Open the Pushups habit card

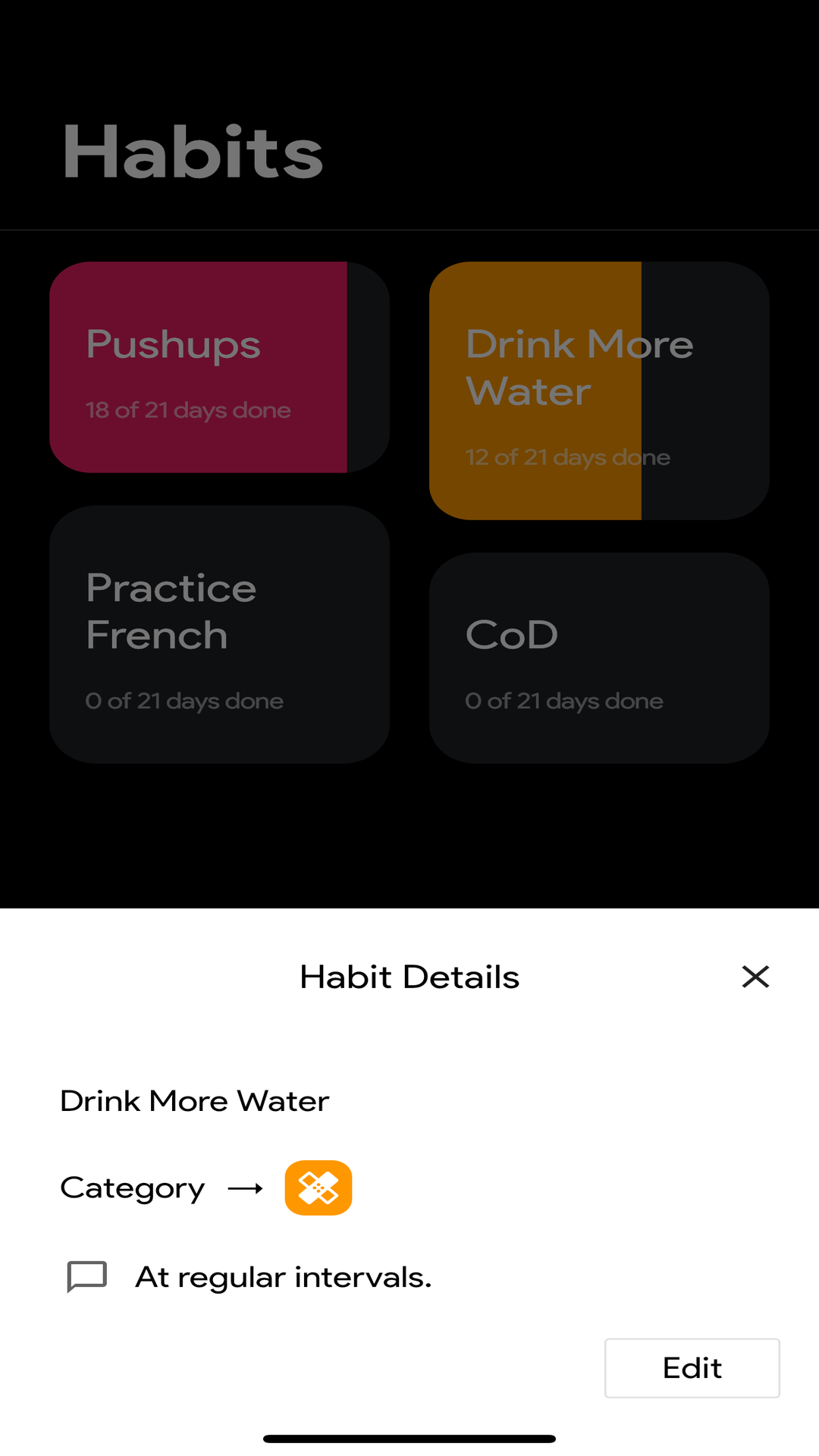[219, 367]
